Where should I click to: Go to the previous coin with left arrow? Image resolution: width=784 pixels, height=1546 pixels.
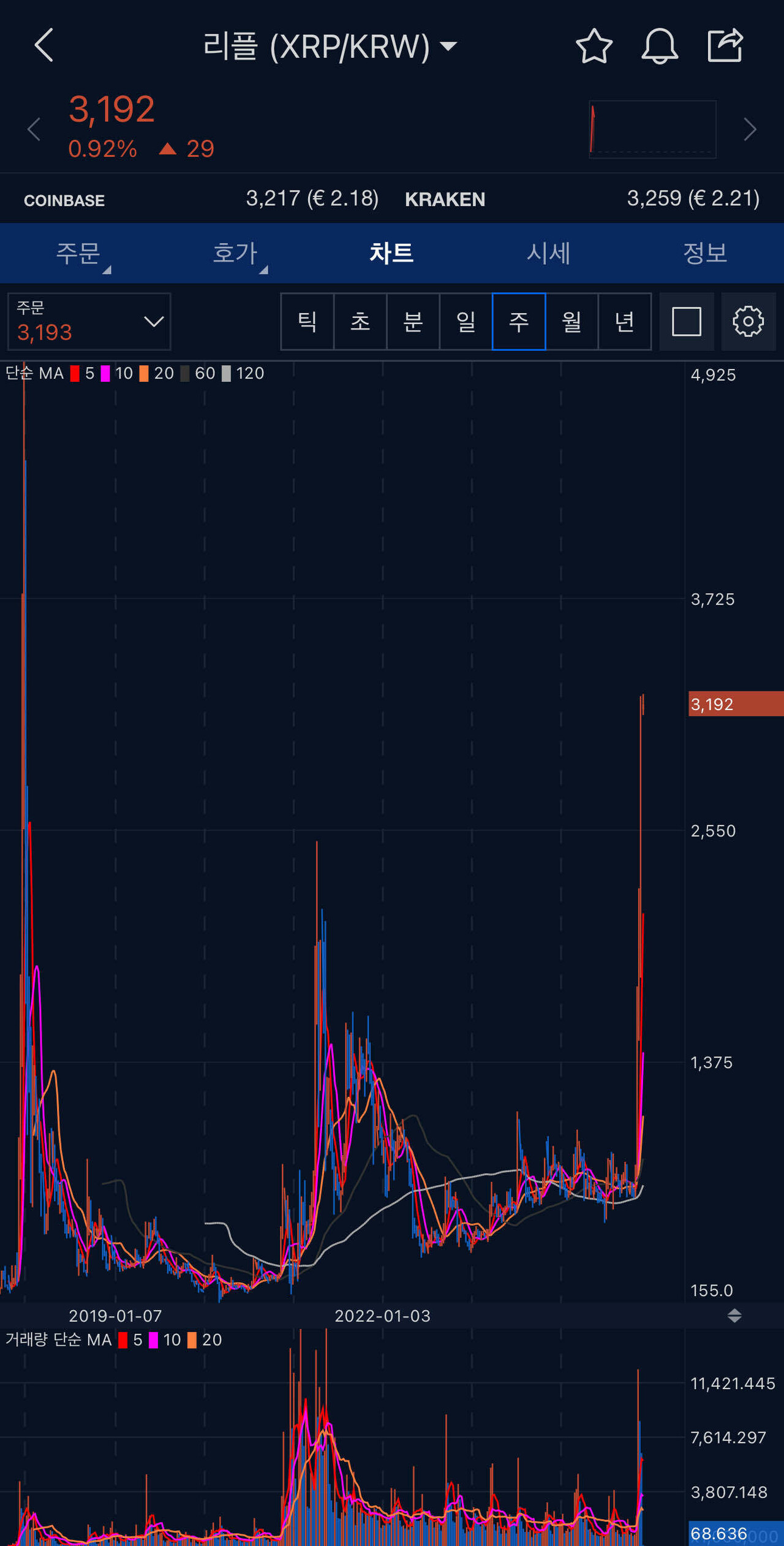(34, 129)
